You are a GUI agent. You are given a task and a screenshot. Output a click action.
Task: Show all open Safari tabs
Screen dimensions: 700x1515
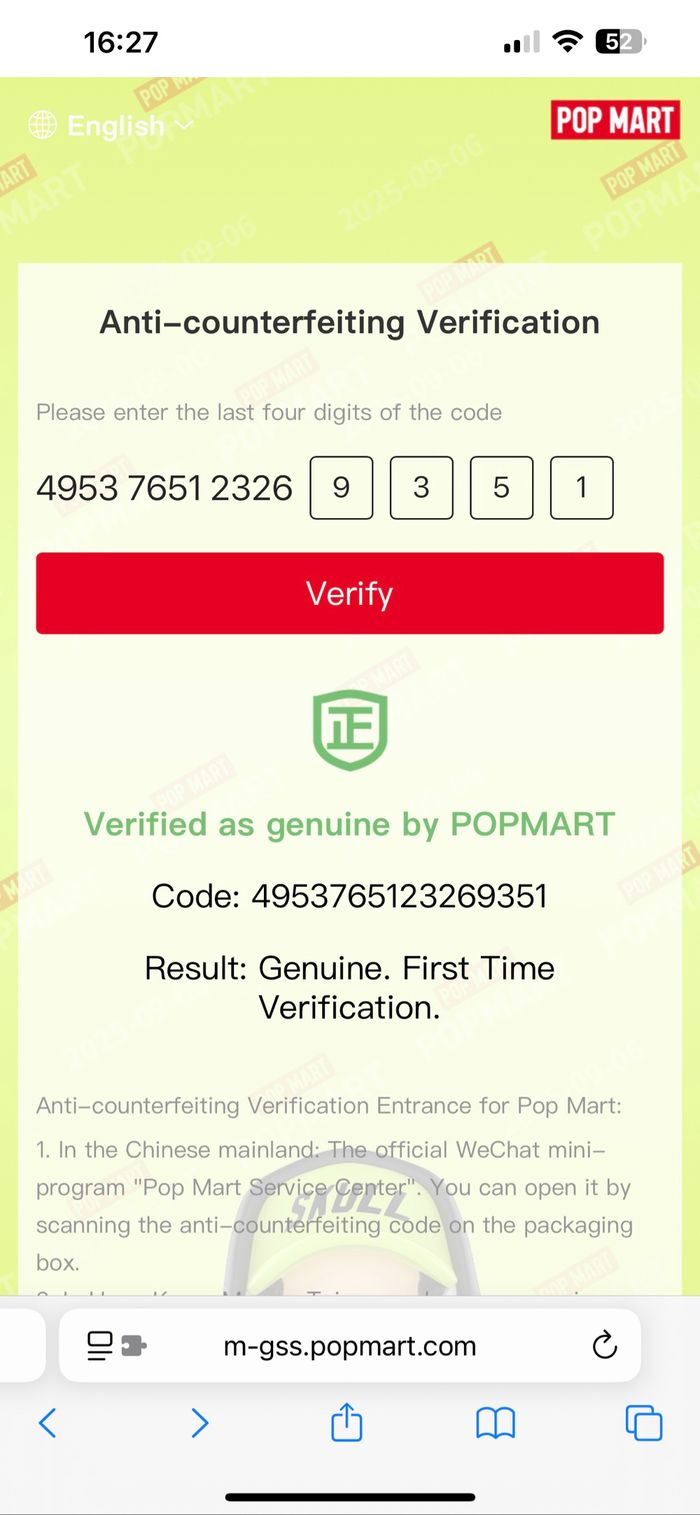click(x=643, y=1422)
